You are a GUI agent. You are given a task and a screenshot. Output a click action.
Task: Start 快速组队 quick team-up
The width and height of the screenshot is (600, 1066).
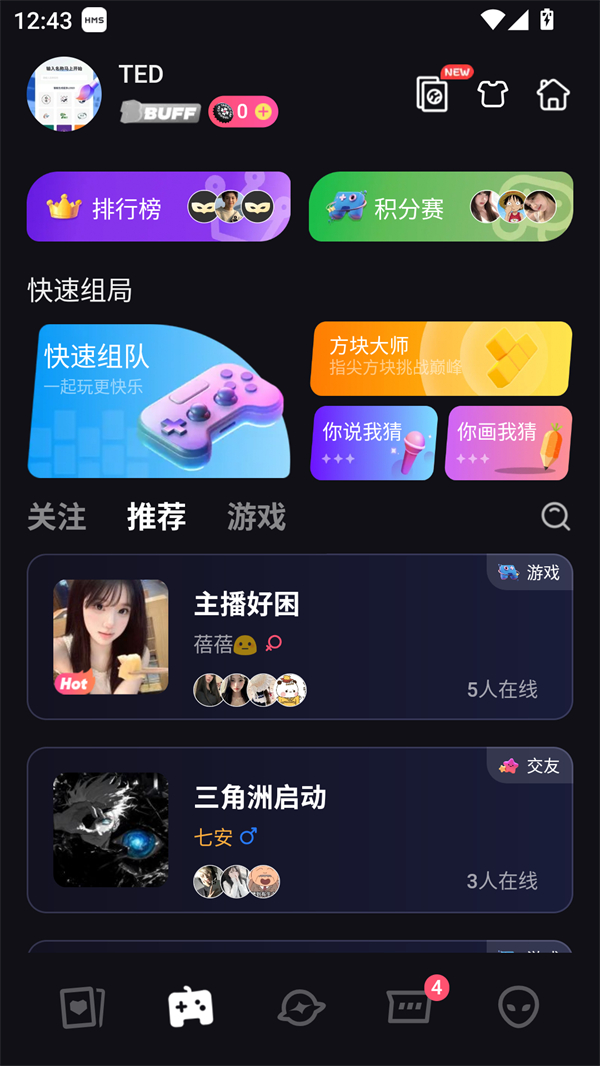[x=158, y=400]
